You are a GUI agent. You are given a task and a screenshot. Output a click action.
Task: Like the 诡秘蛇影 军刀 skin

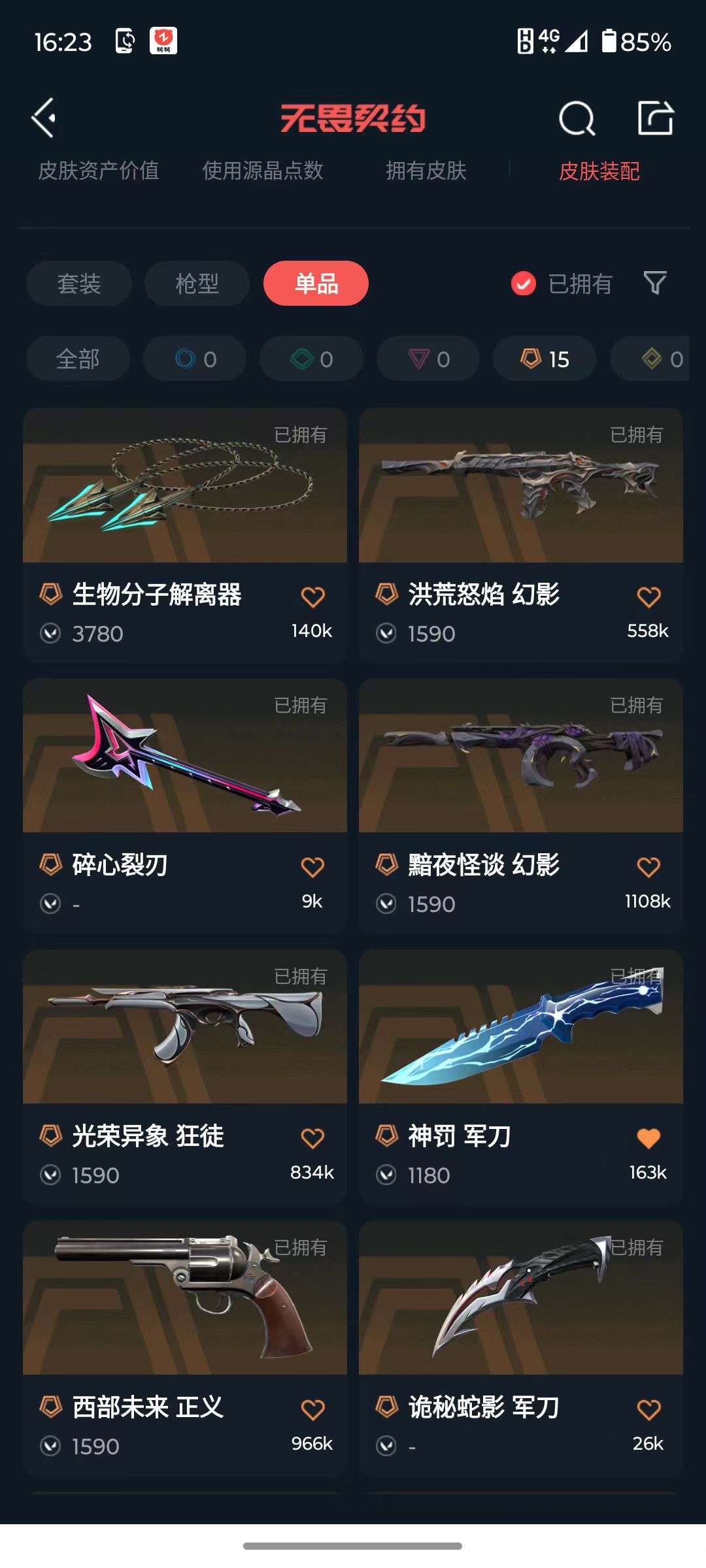(x=648, y=1409)
